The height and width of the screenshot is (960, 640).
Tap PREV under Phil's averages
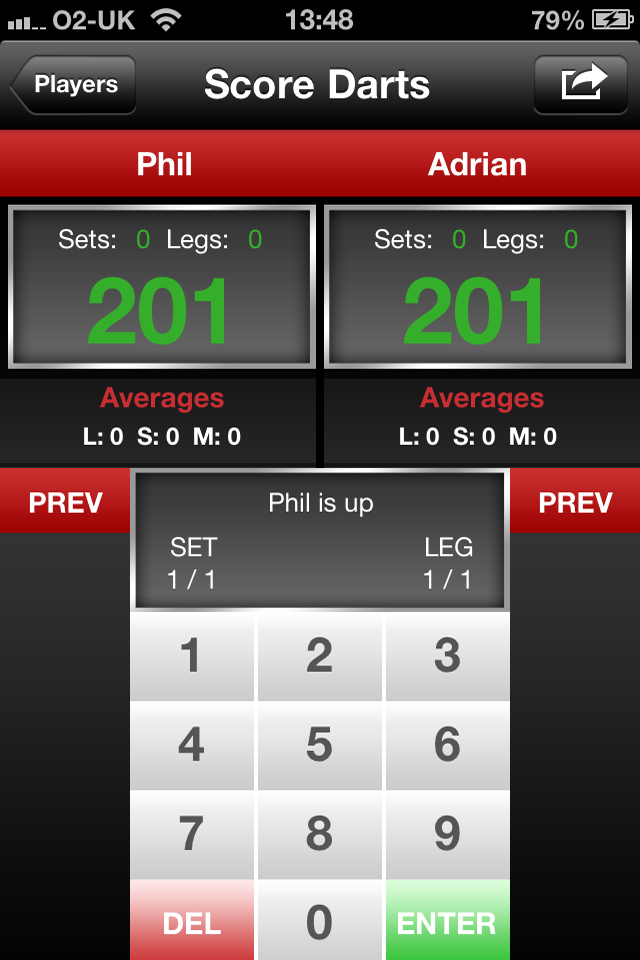click(65, 502)
